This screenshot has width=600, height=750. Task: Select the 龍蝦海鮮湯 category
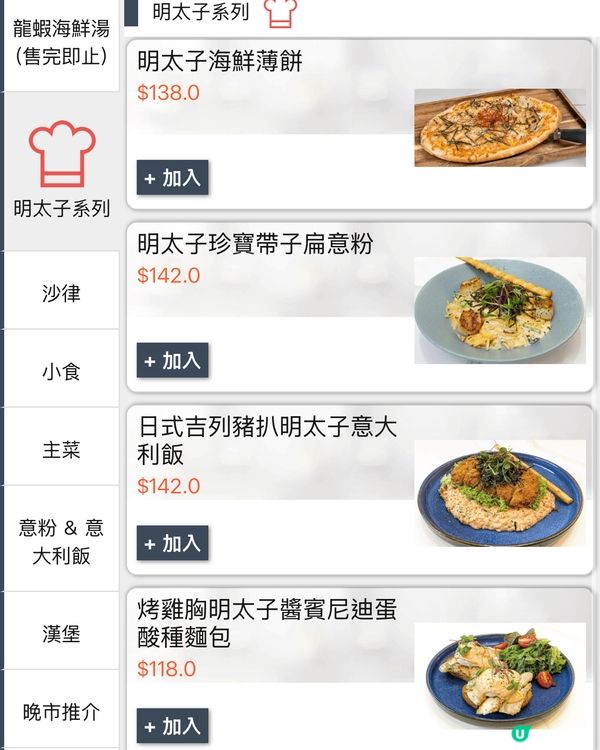click(62, 42)
